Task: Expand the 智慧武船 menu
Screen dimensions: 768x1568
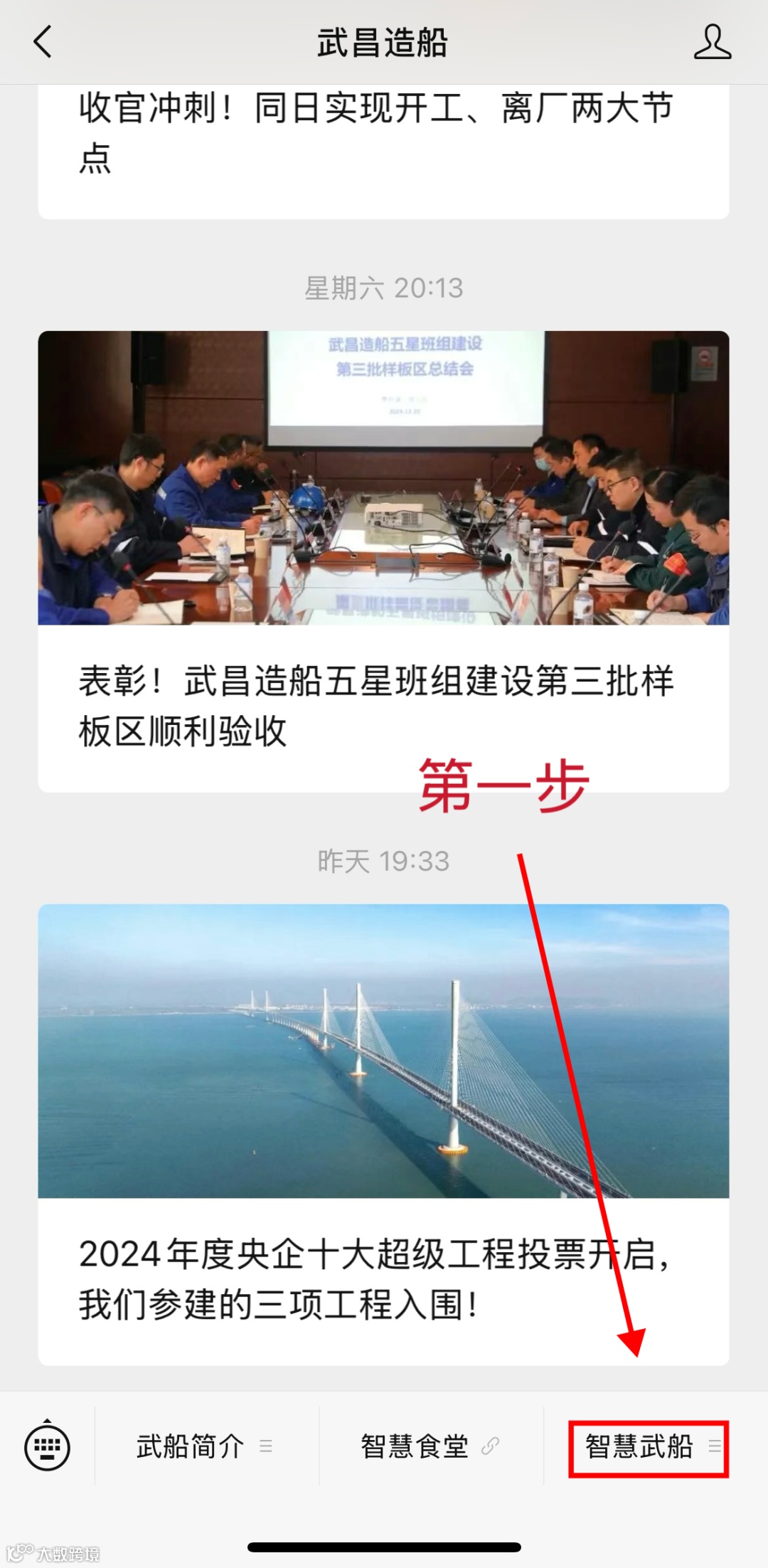Action: 649,1447
